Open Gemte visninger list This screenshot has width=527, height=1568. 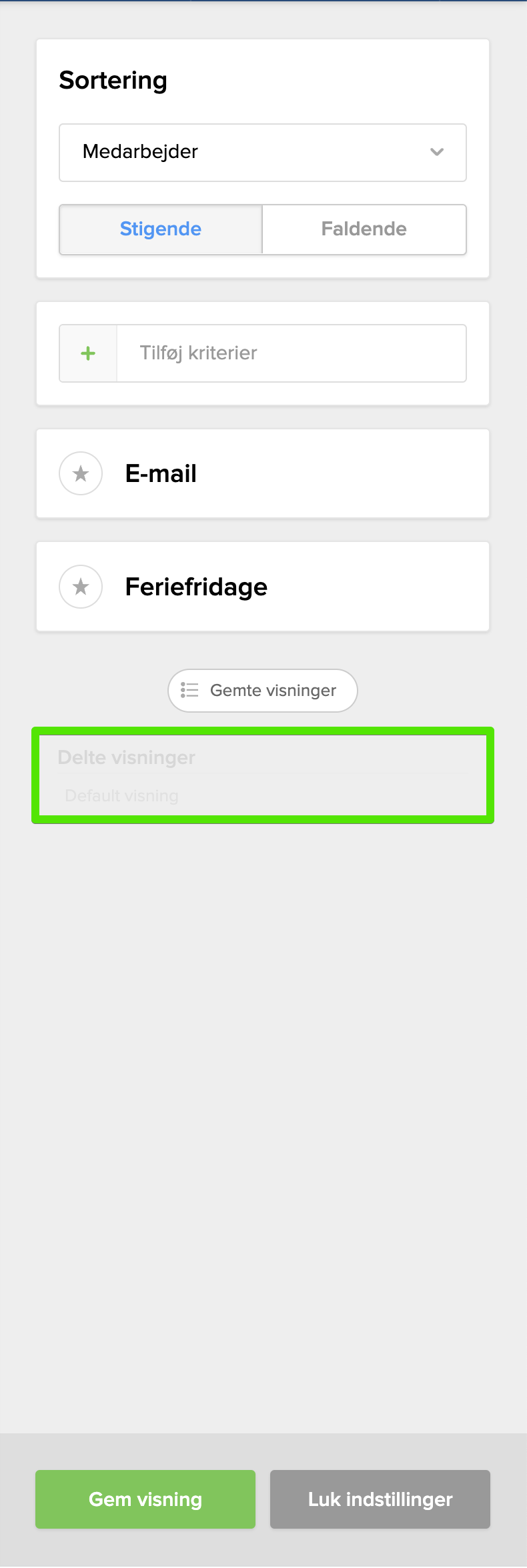point(262,691)
